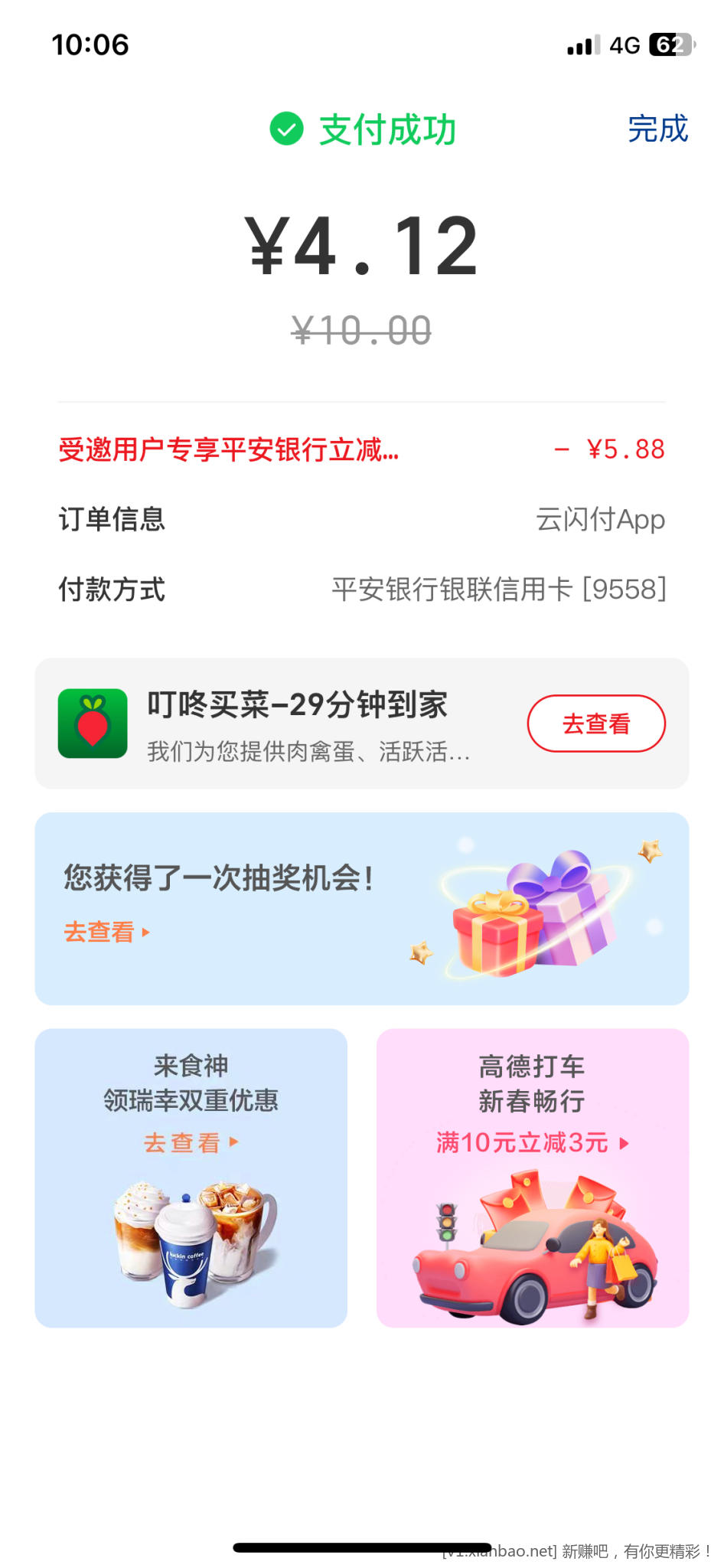Screen dimensions: 724x1568
Task: Open the 抽奖机会 lottery banner
Action: (x=361, y=909)
